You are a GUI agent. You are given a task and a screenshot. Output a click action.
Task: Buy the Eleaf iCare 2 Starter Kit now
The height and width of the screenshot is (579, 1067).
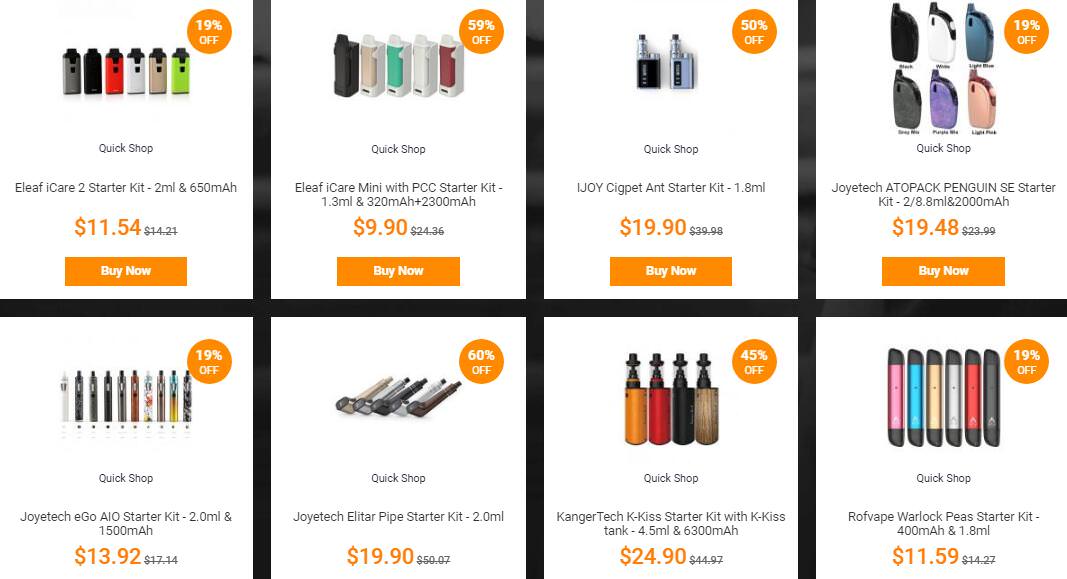tap(125, 271)
